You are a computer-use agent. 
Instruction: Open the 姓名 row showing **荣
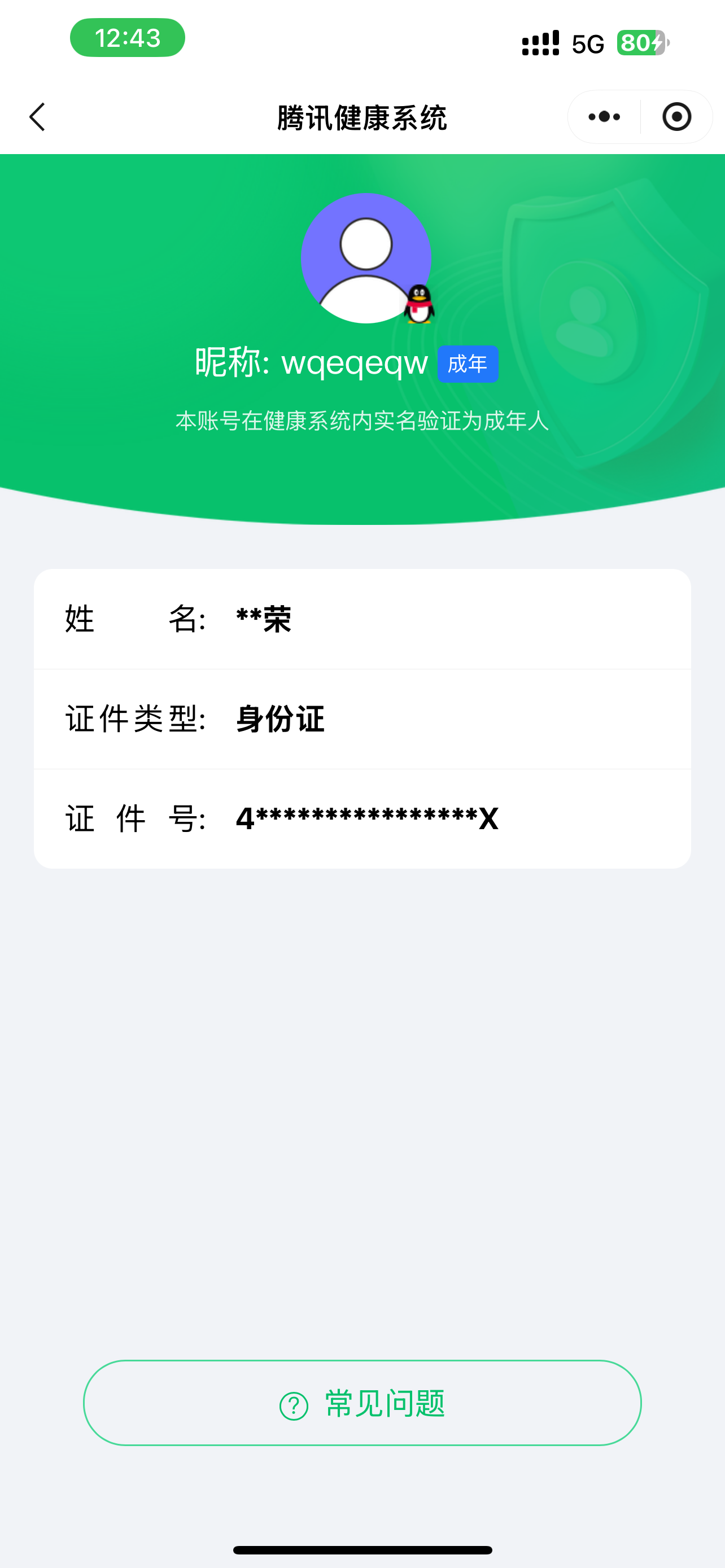point(362,619)
